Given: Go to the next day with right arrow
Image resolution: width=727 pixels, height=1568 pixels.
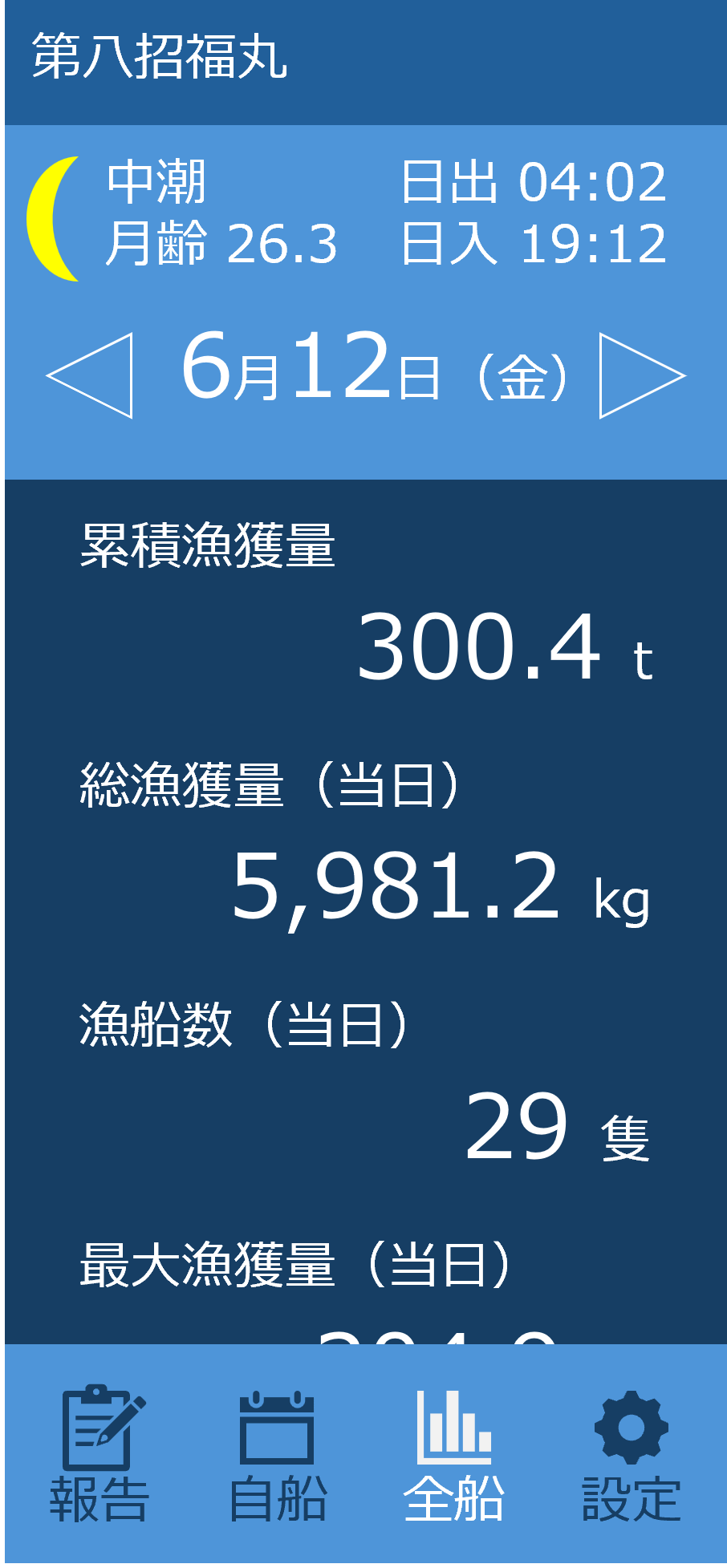Looking at the screenshot, I should point(643,375).
